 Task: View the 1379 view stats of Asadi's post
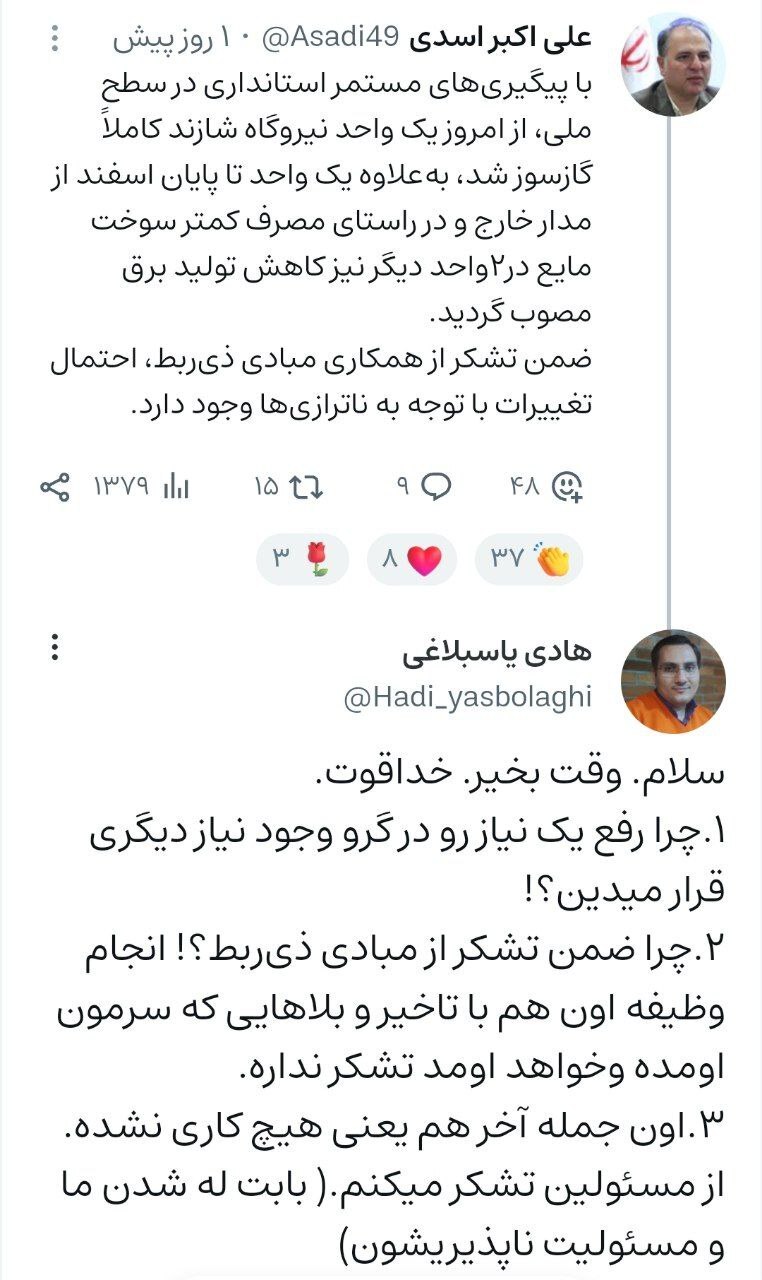click(x=141, y=487)
